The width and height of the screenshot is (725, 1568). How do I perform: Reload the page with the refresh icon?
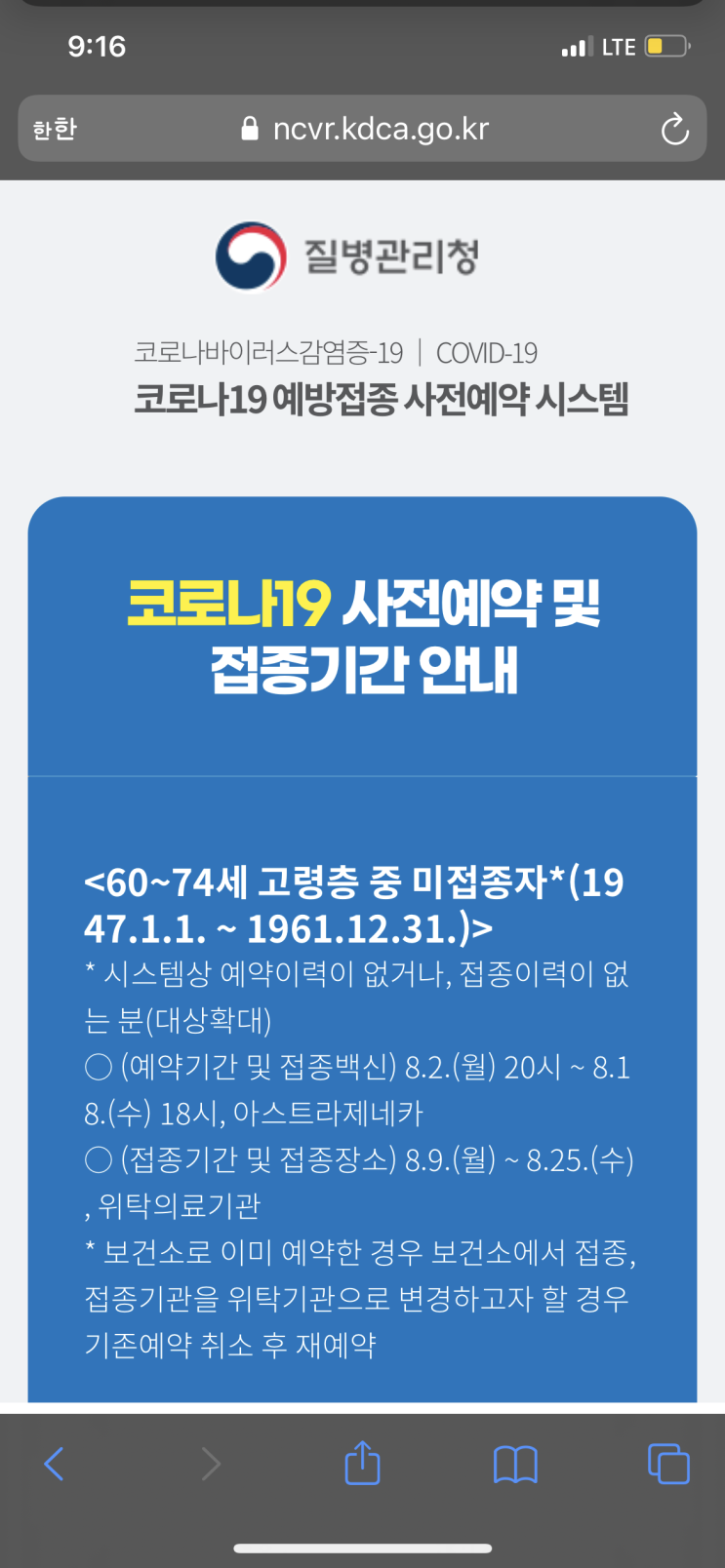pyautogui.click(x=674, y=129)
